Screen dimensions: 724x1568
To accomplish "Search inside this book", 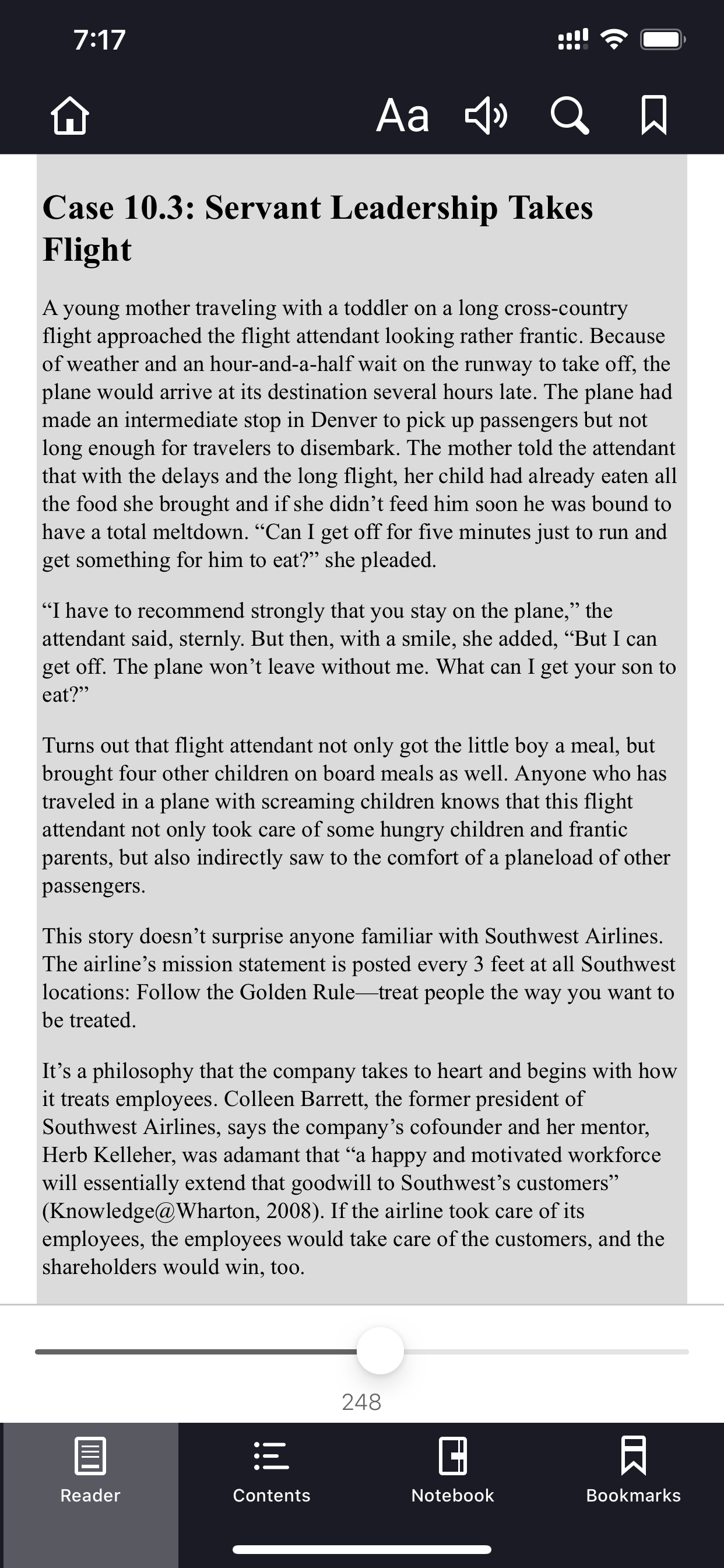I will 570,115.
